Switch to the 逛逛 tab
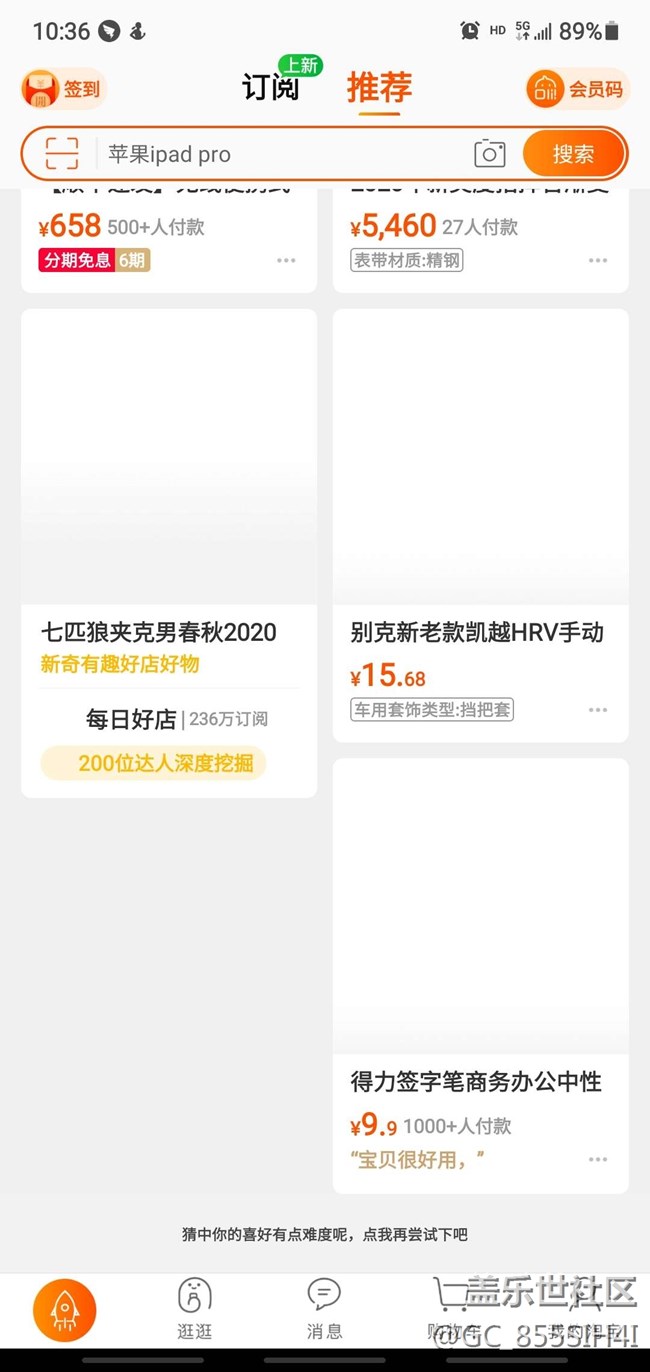This screenshot has height=1372, width=650. 195,1310
